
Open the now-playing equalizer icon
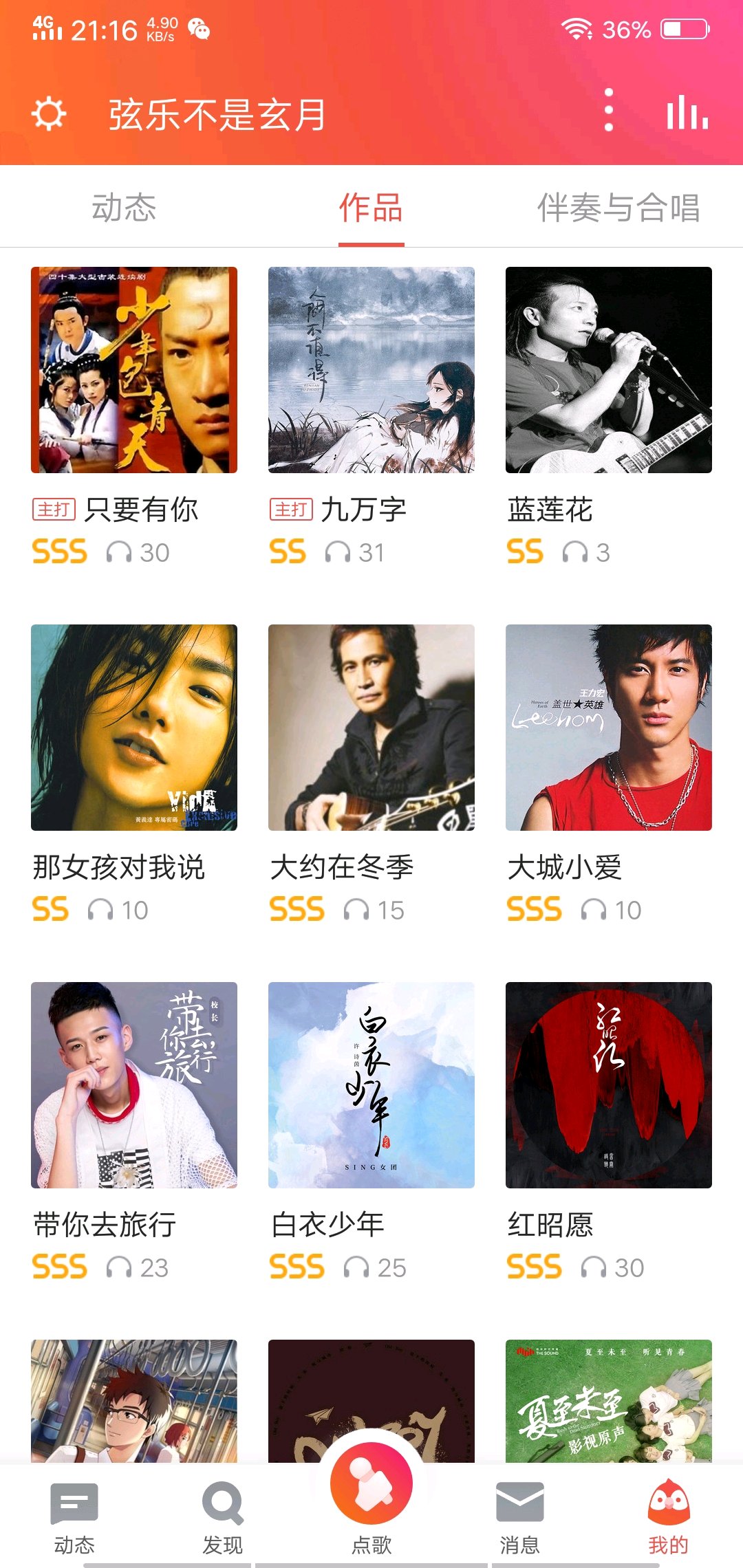coord(687,111)
